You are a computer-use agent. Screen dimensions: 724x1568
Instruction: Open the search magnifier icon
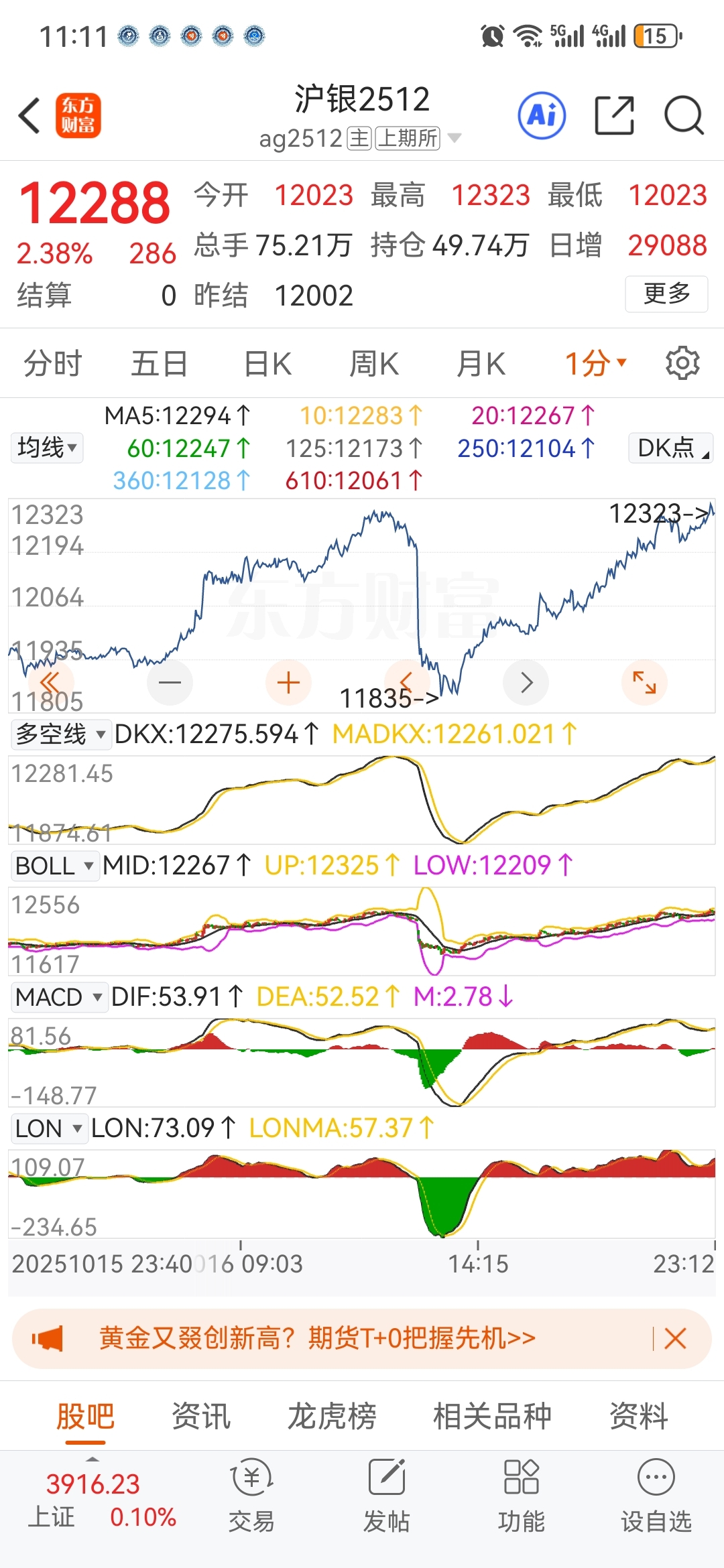pos(683,116)
